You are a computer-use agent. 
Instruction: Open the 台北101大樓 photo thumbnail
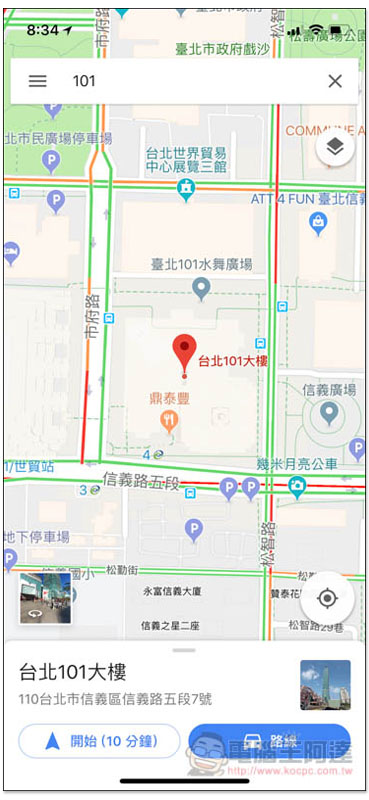tap(325, 685)
